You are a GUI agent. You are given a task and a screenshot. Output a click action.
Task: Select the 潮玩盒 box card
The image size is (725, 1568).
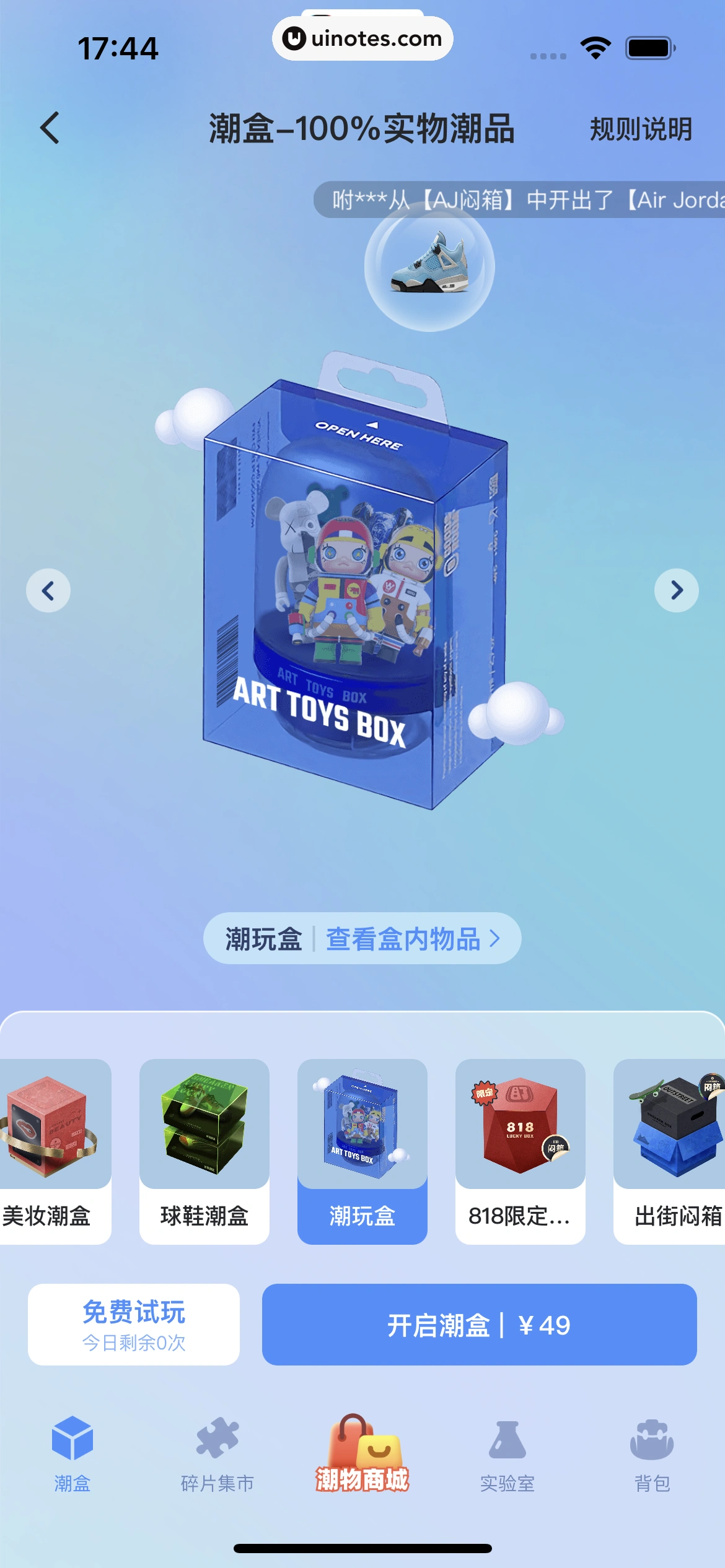[362, 1151]
